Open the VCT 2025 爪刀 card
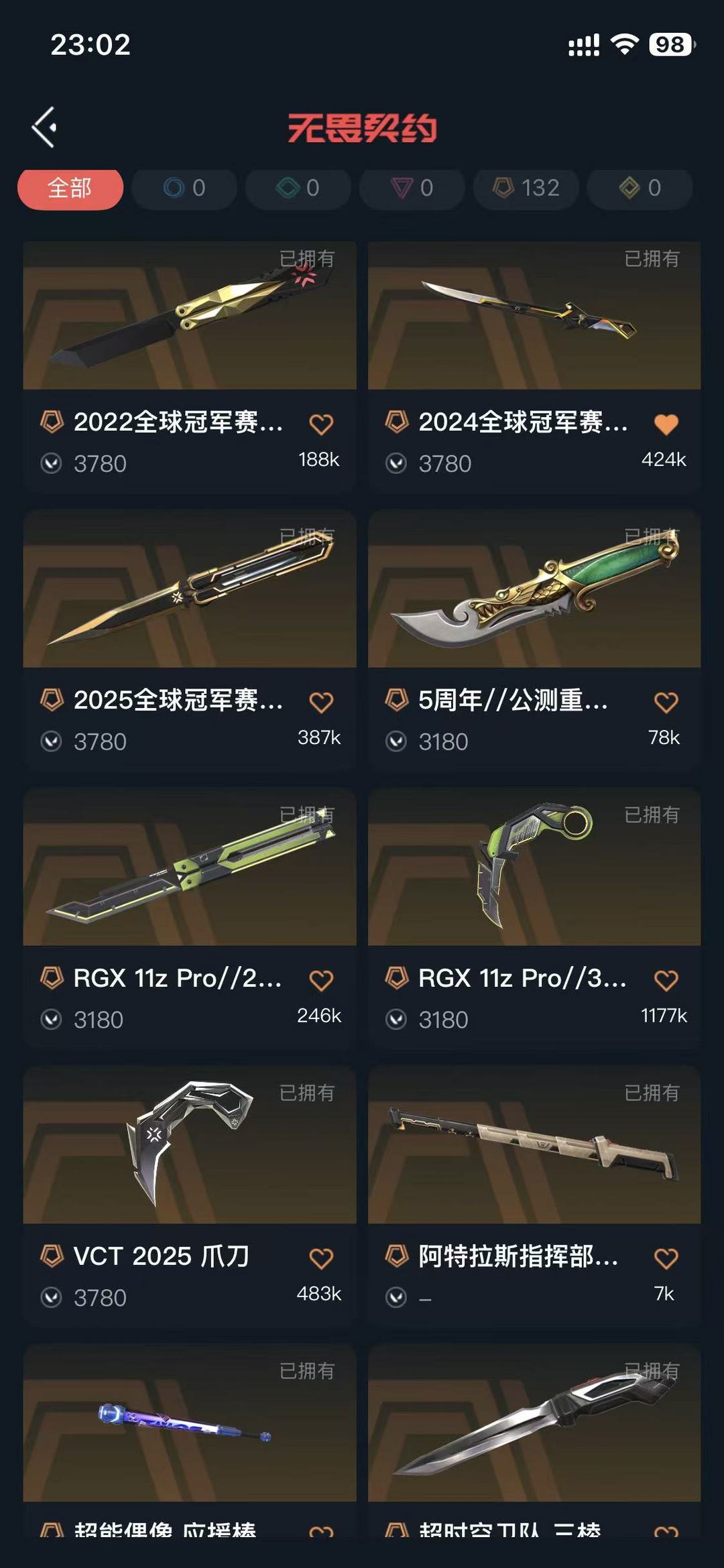The image size is (724, 1568). coord(190,1146)
